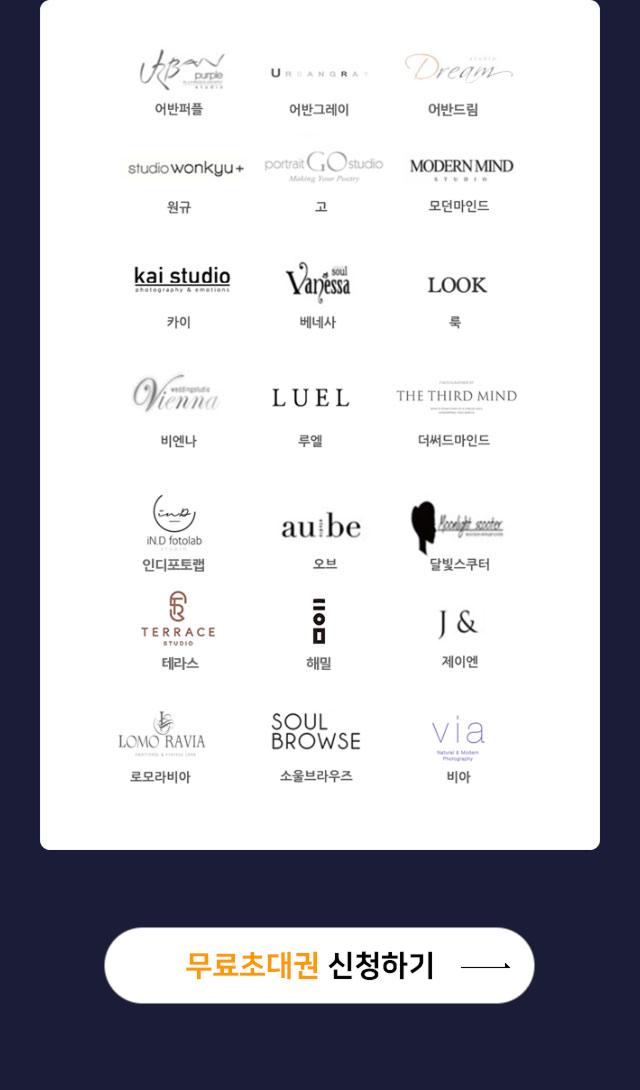The height and width of the screenshot is (1090, 640).
Task: Tap the 무료초대권 신청하기 button
Action: [319, 965]
